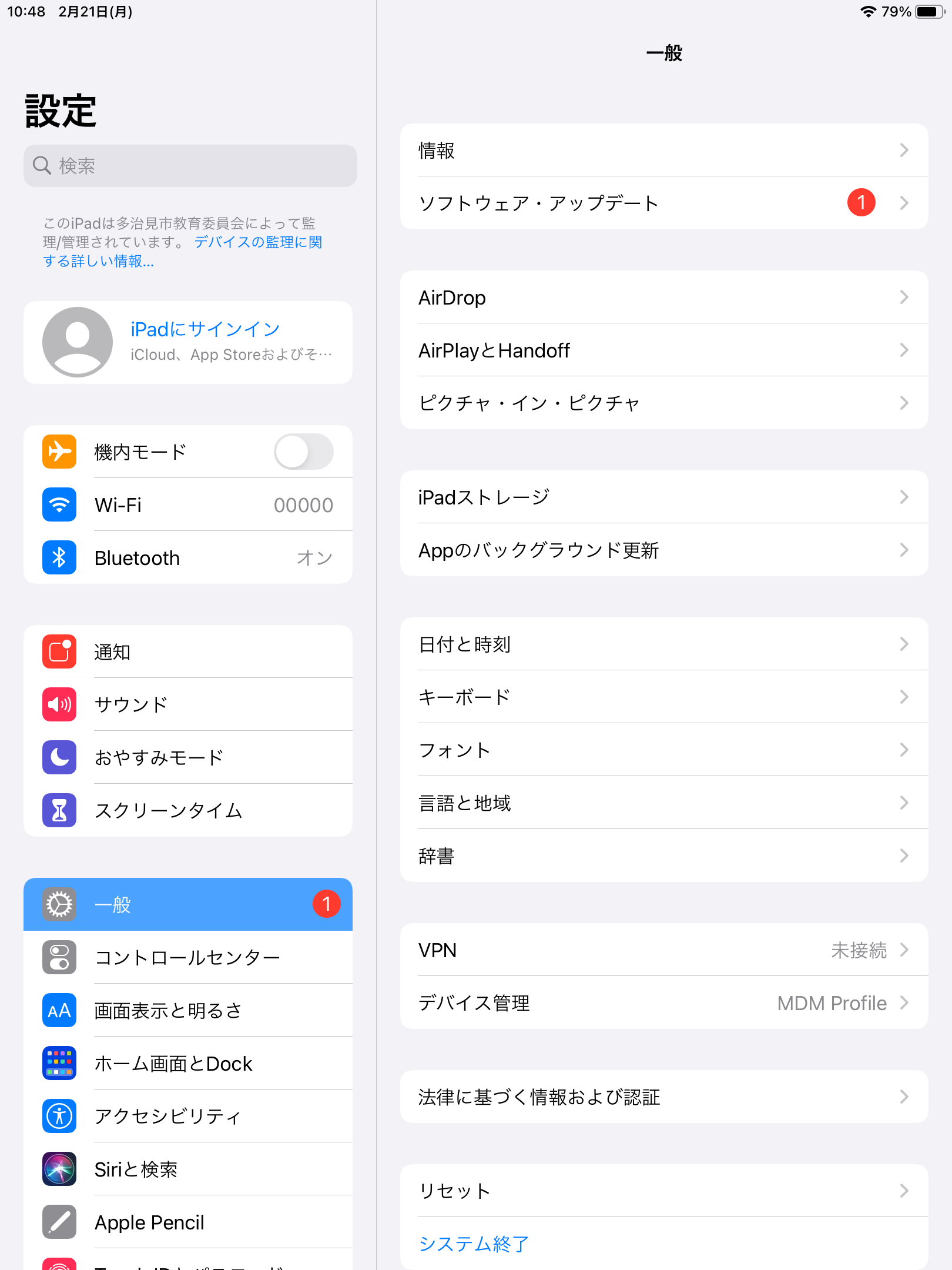Expand the ソフトウェア・アップデート row chevron
Viewport: 952px width, 1270px height.
click(x=903, y=203)
